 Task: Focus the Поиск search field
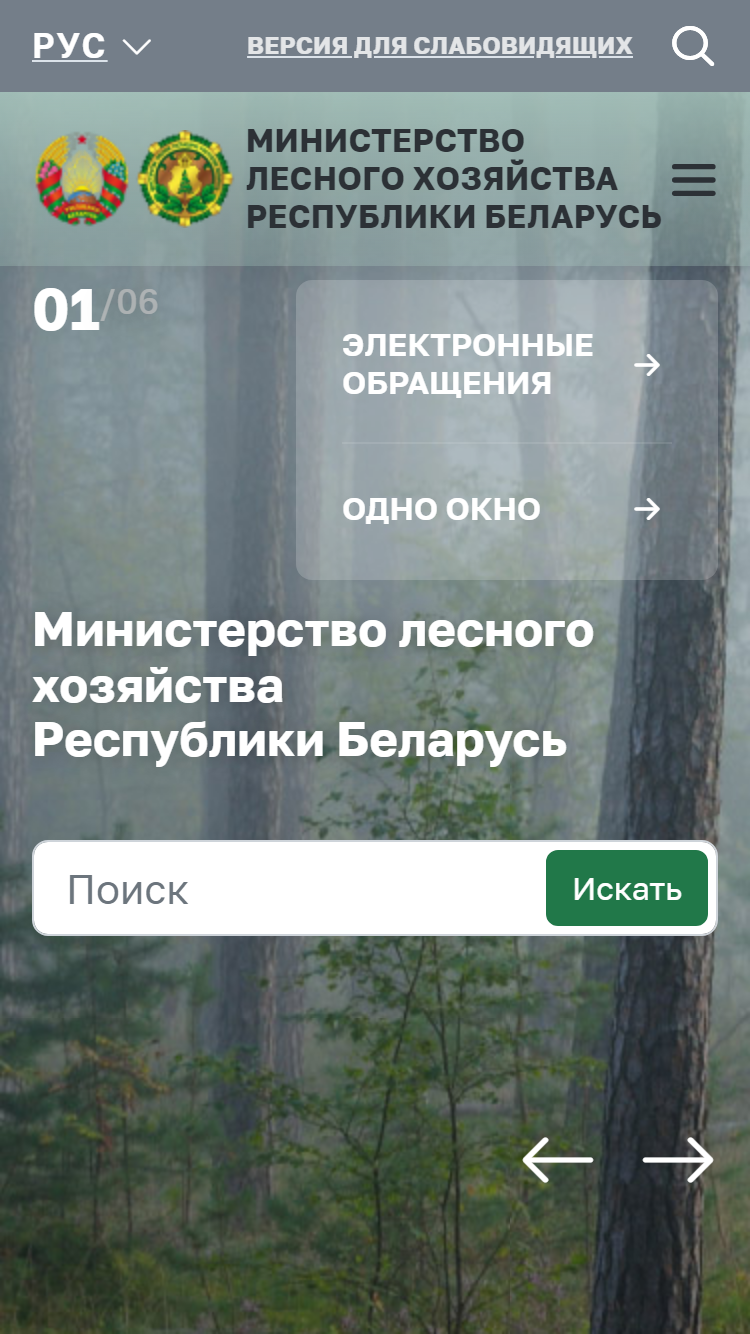coord(290,889)
